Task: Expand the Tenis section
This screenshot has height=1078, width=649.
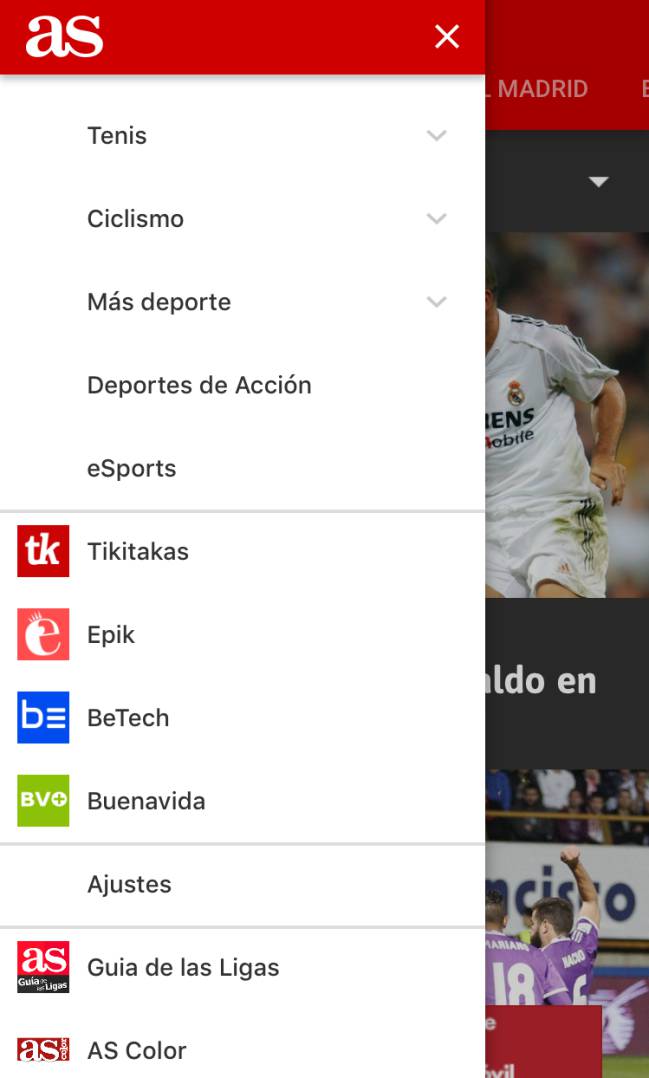Action: [436, 135]
